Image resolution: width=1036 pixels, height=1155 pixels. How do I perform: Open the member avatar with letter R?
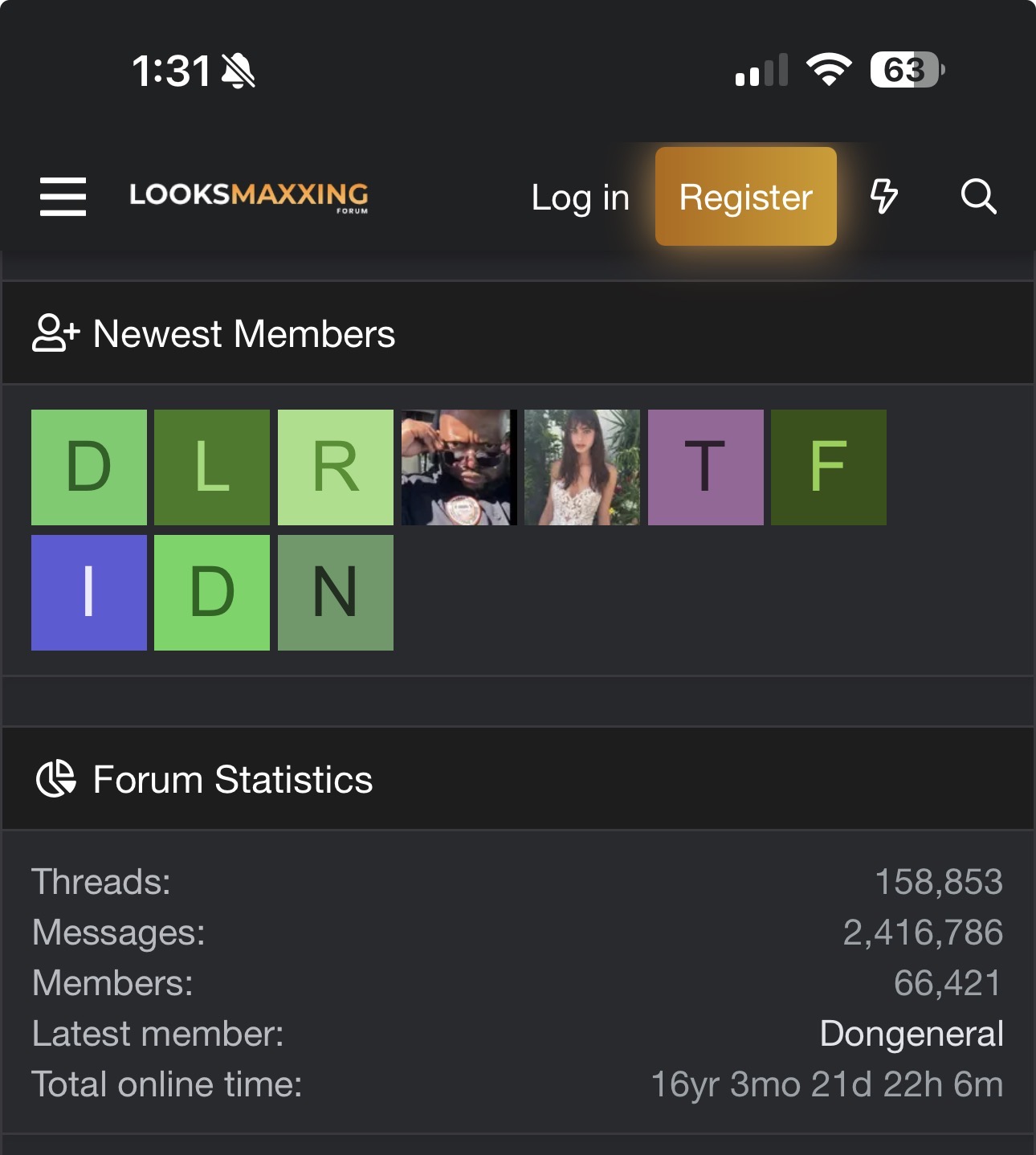click(336, 467)
